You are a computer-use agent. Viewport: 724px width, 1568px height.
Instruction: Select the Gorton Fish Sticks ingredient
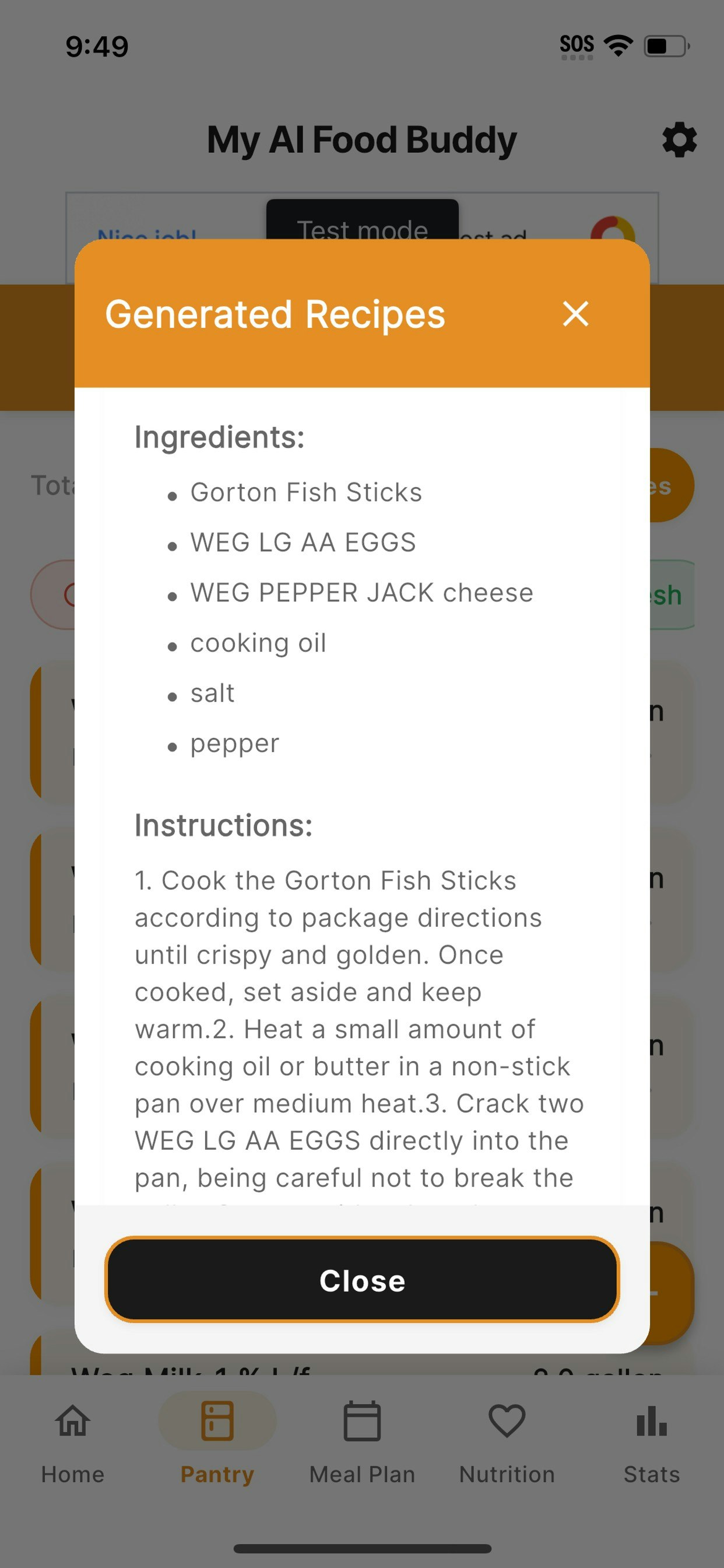[x=306, y=492]
